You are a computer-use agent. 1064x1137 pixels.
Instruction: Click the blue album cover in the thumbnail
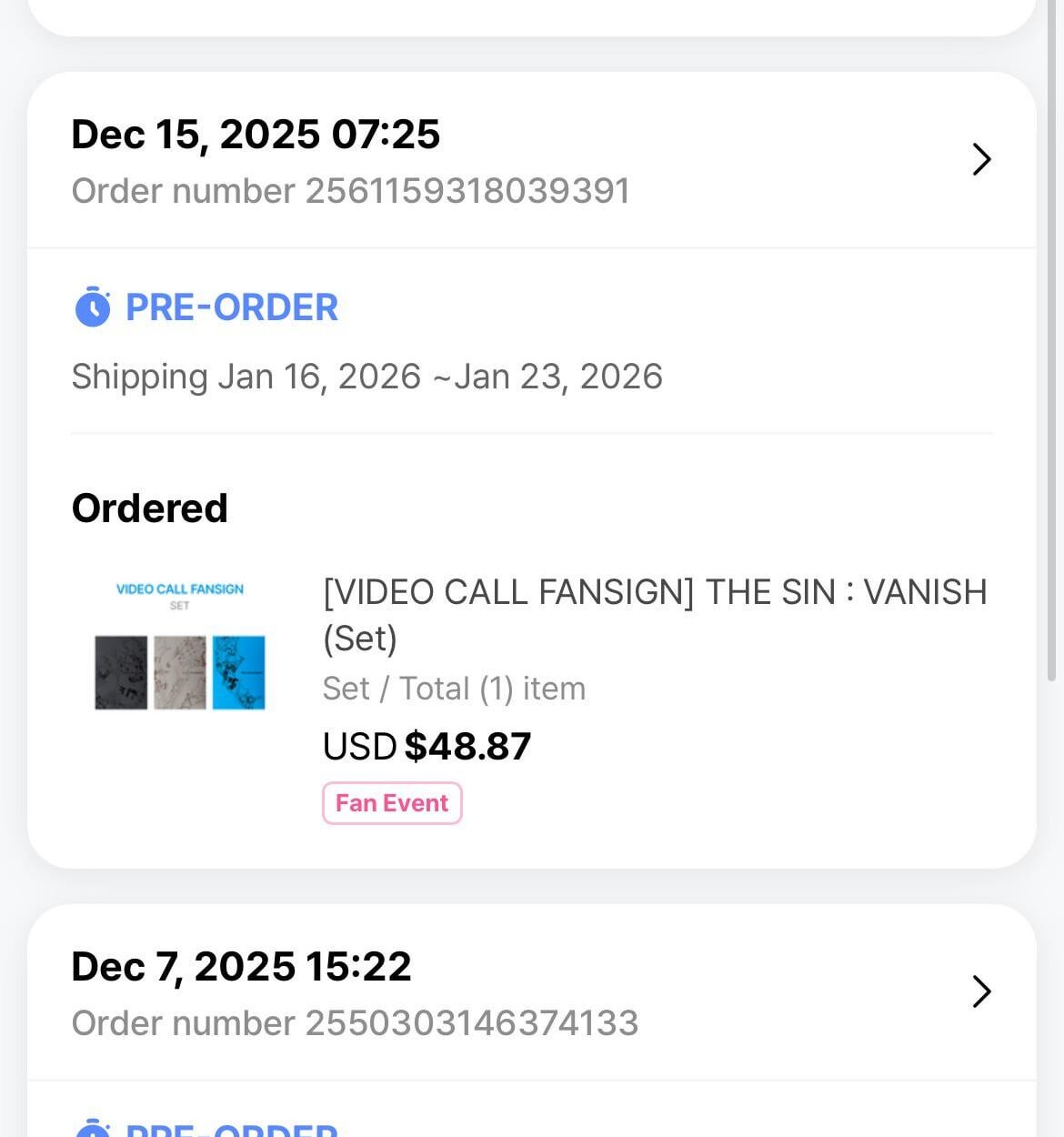click(239, 673)
